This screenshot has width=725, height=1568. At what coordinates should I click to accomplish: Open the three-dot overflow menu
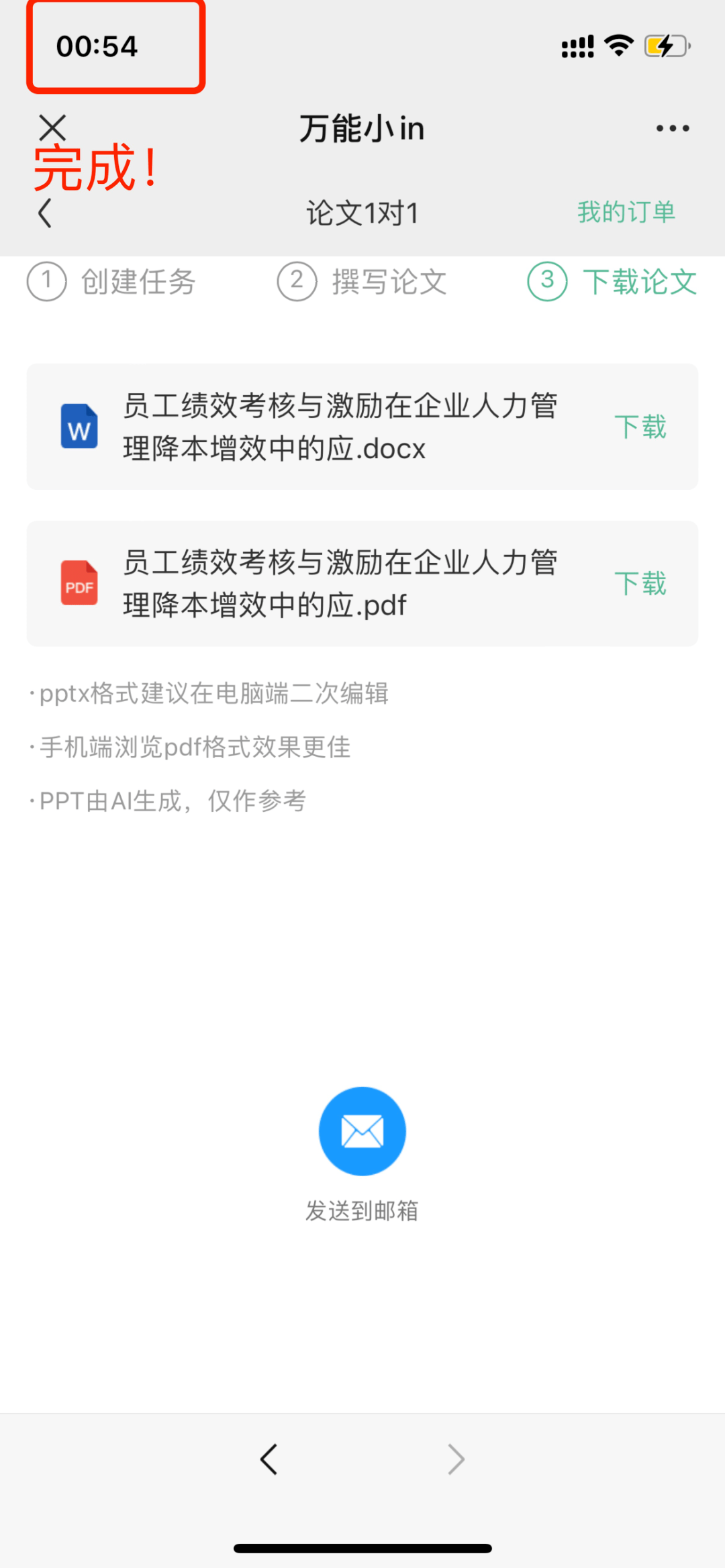673,128
